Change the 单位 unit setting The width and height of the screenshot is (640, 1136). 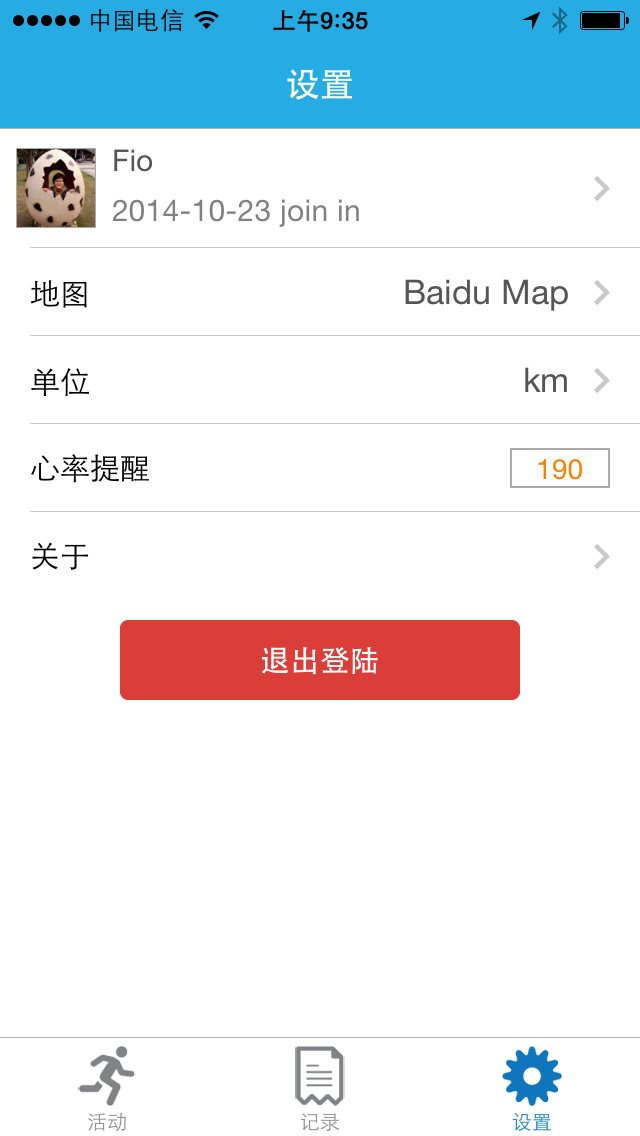(x=320, y=381)
